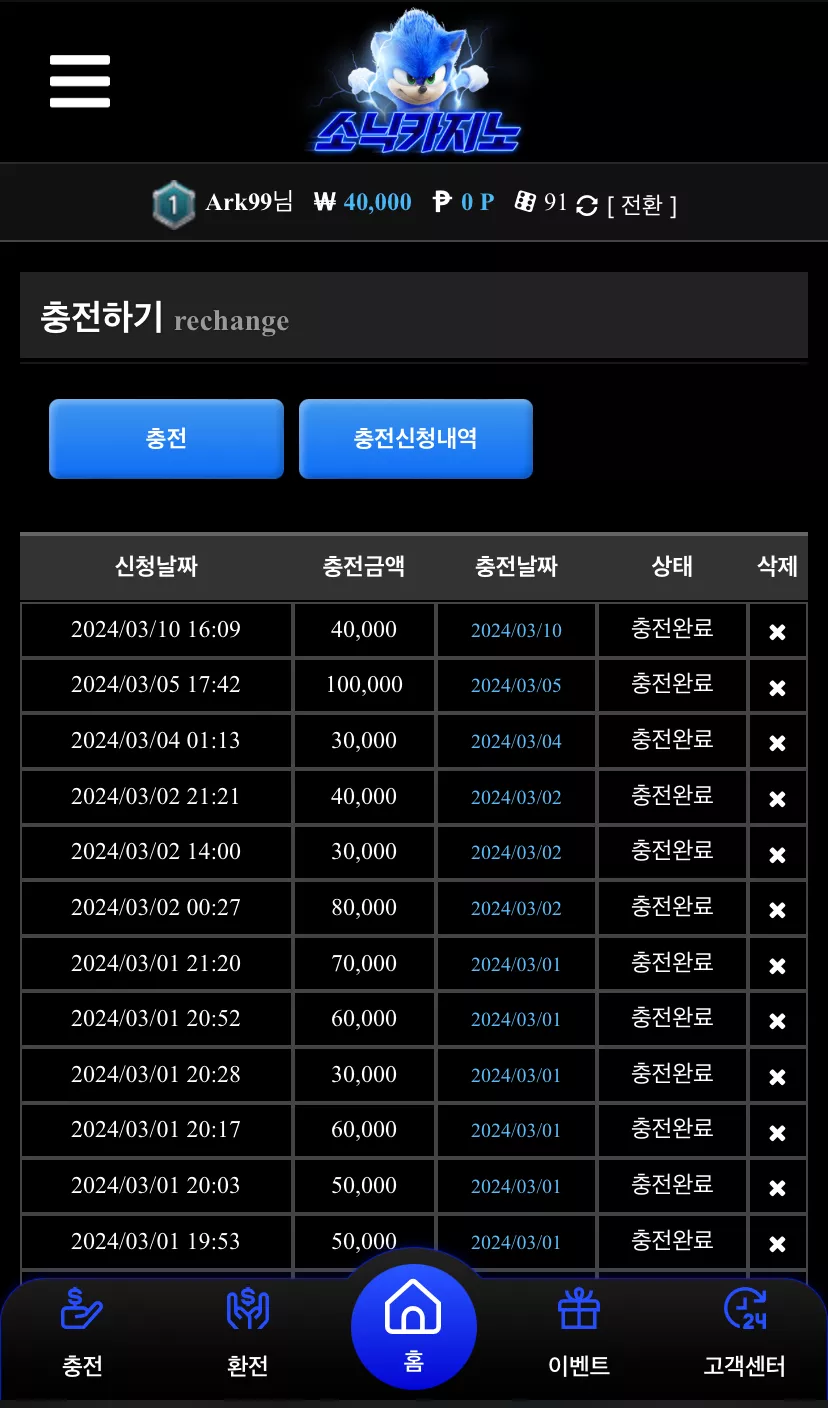Delete the 2024/03/02 21:21 entry
The image size is (828, 1408).
point(777,799)
